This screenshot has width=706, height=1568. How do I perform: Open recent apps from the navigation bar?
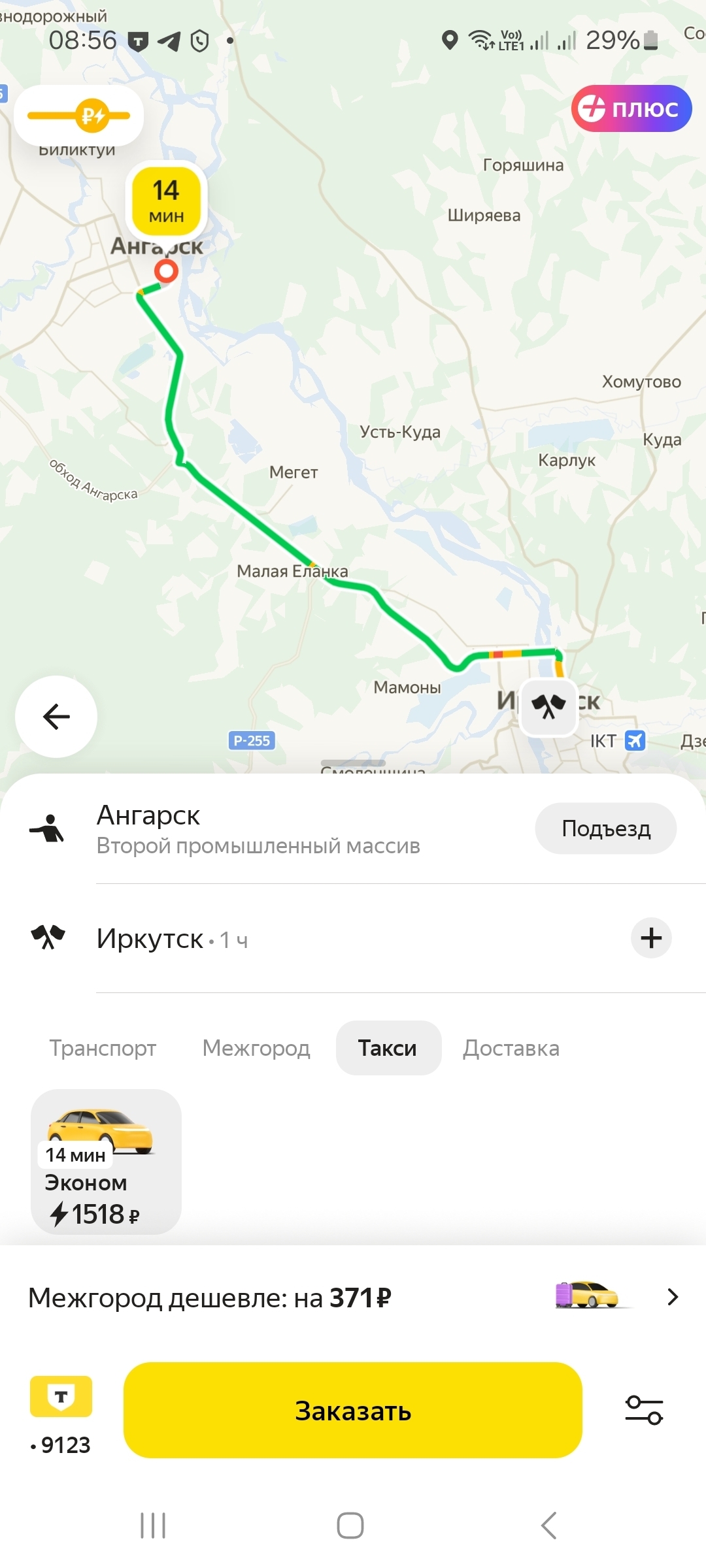(153, 1526)
